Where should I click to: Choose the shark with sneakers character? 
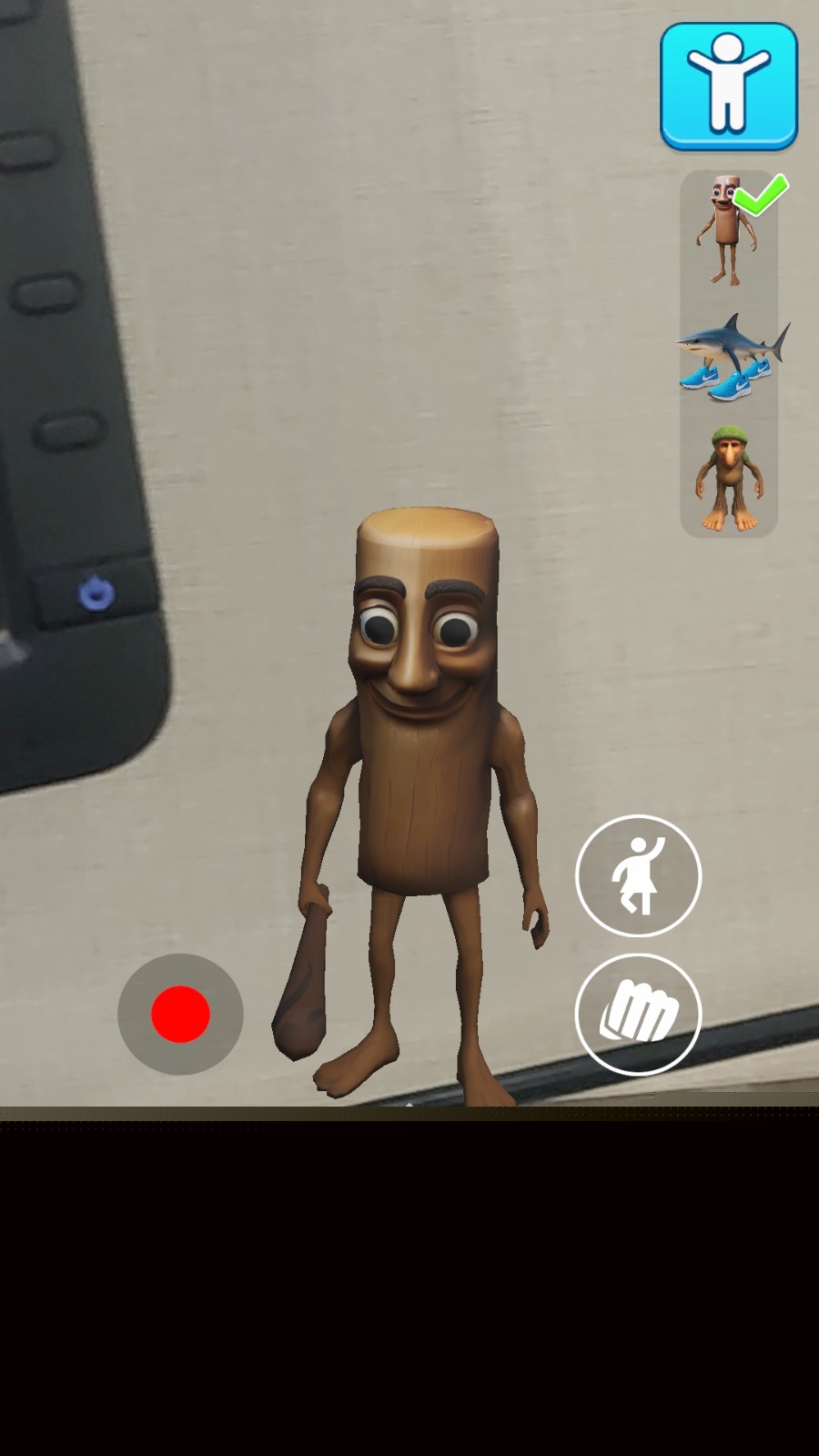[729, 356]
